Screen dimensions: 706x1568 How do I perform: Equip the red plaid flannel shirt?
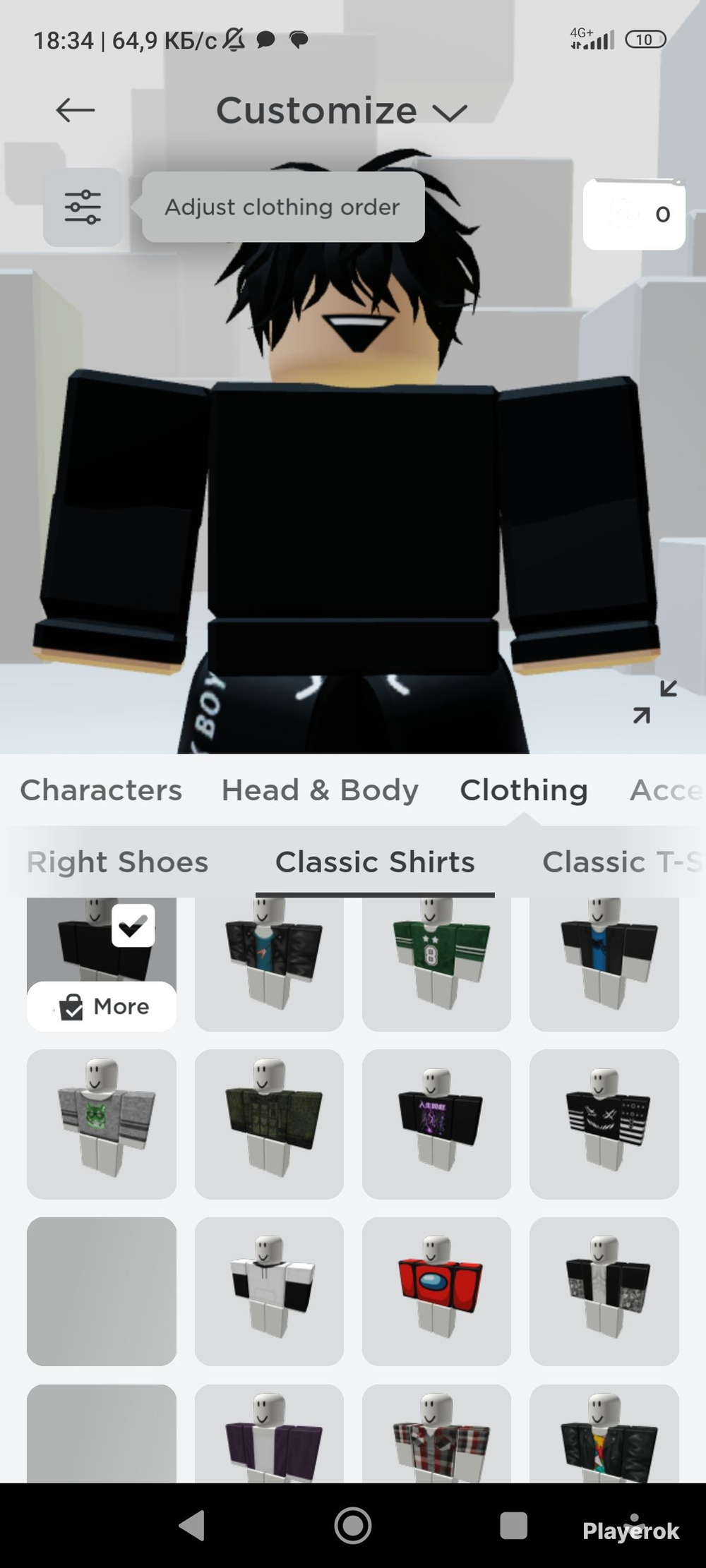pyautogui.click(x=436, y=1433)
